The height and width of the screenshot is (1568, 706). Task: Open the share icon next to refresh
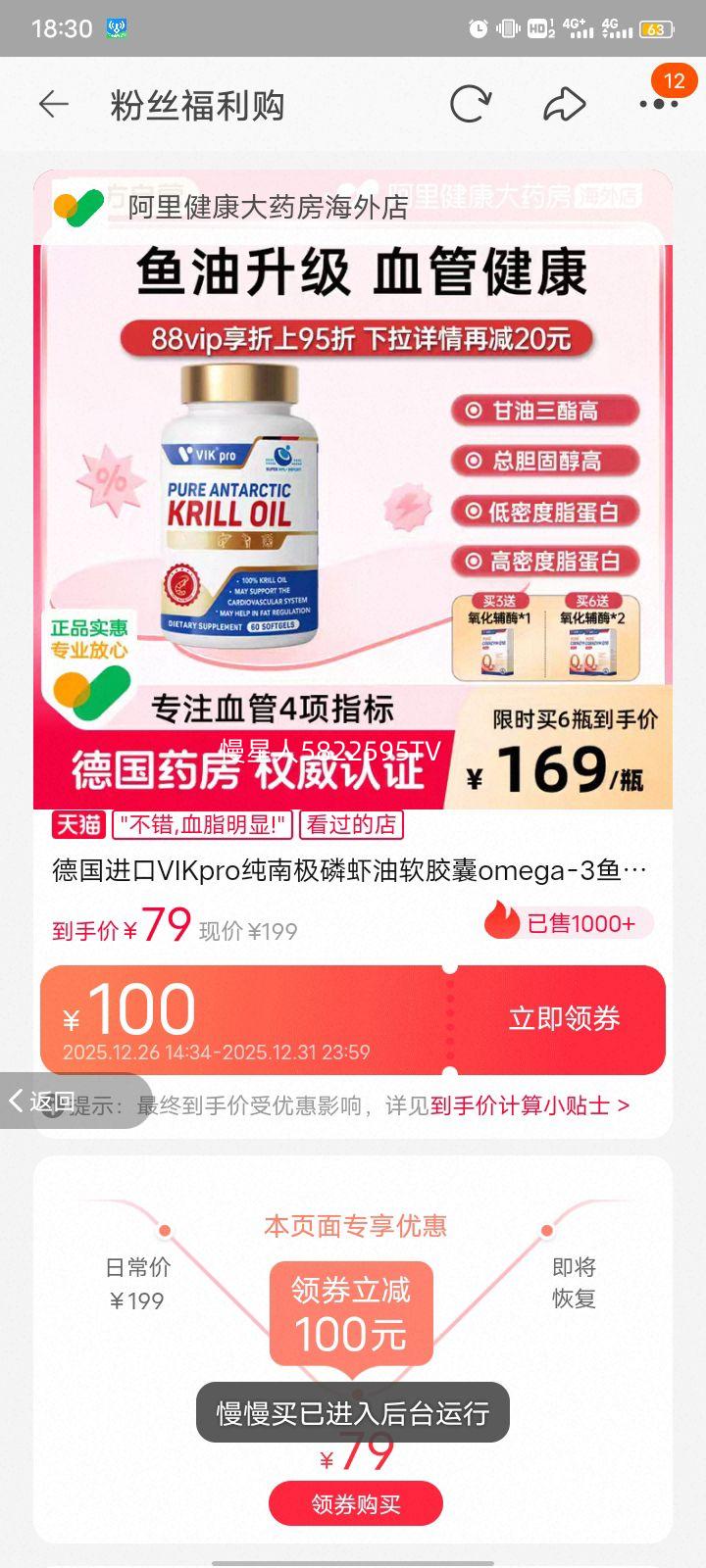tap(564, 102)
